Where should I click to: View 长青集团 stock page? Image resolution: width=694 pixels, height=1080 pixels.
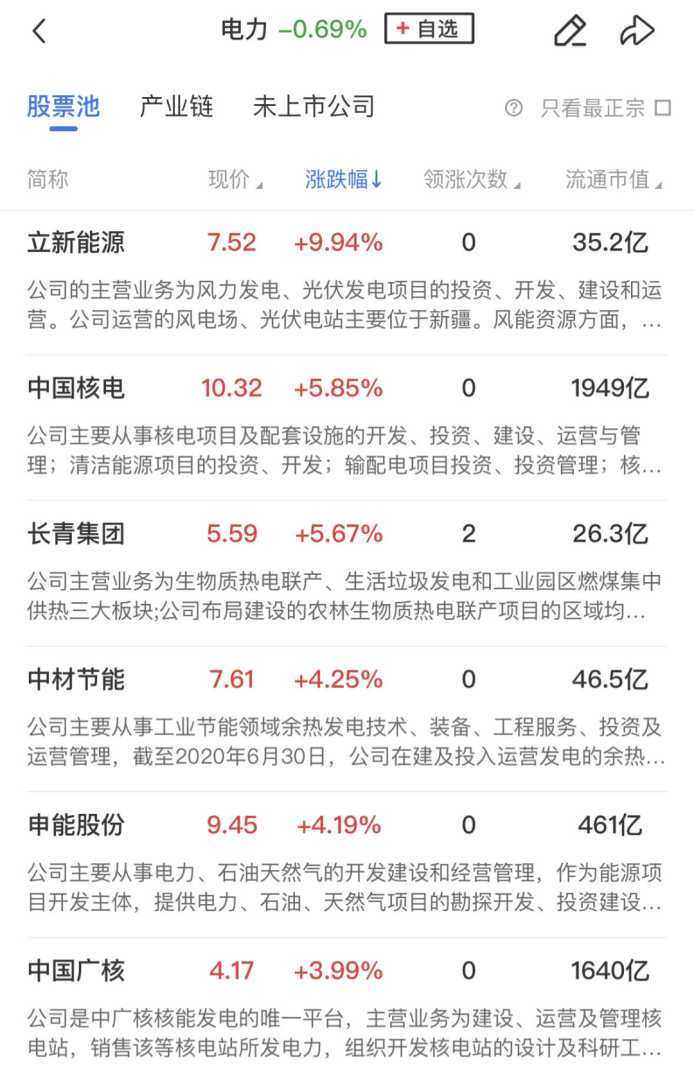pos(76,534)
